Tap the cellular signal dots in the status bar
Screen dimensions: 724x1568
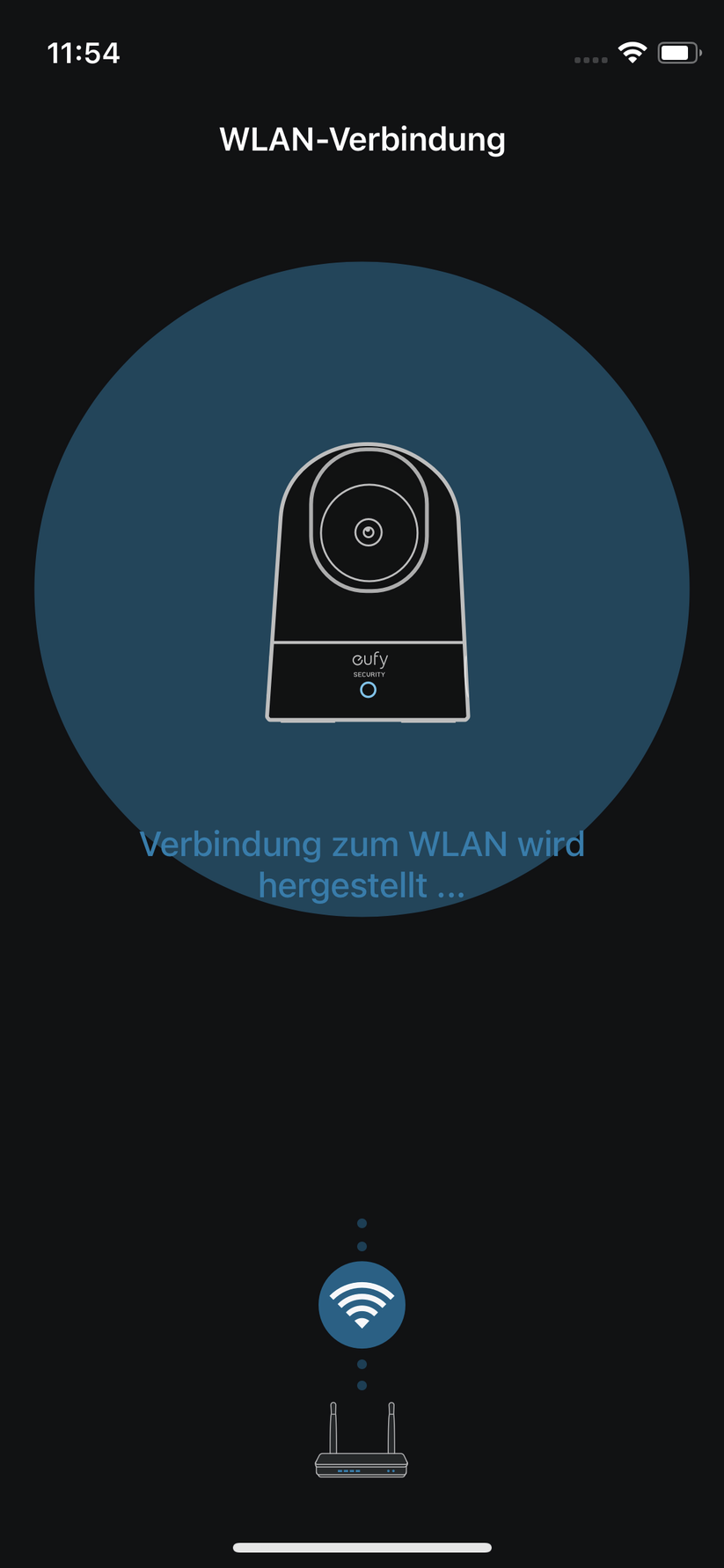tap(591, 58)
